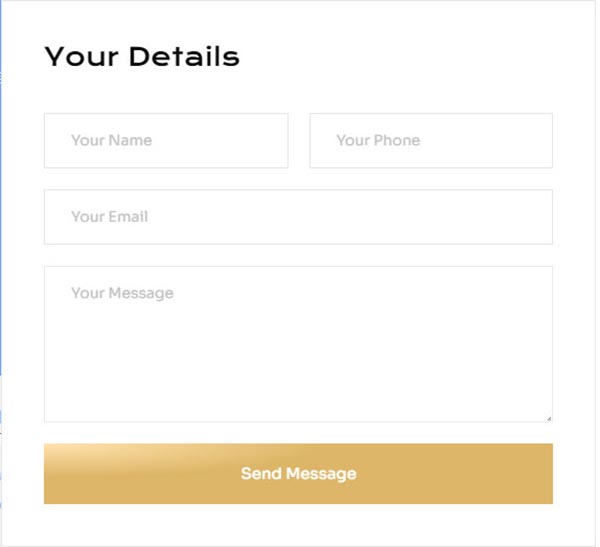The image size is (600, 547).
Task: Focus the Your Phone field
Action: point(431,140)
